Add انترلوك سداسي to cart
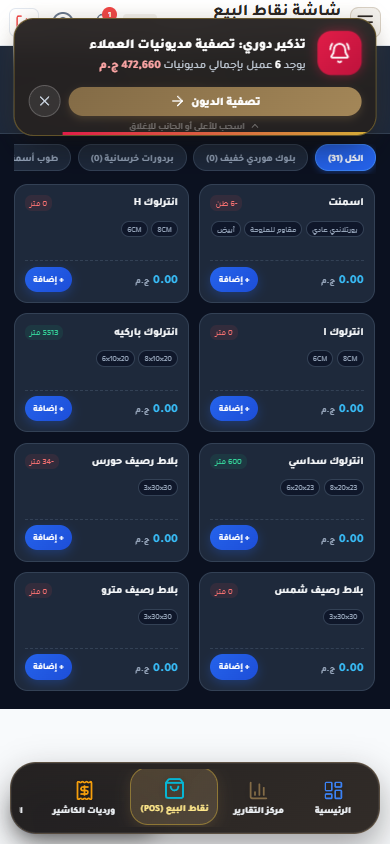The image size is (390, 844). 234,538
